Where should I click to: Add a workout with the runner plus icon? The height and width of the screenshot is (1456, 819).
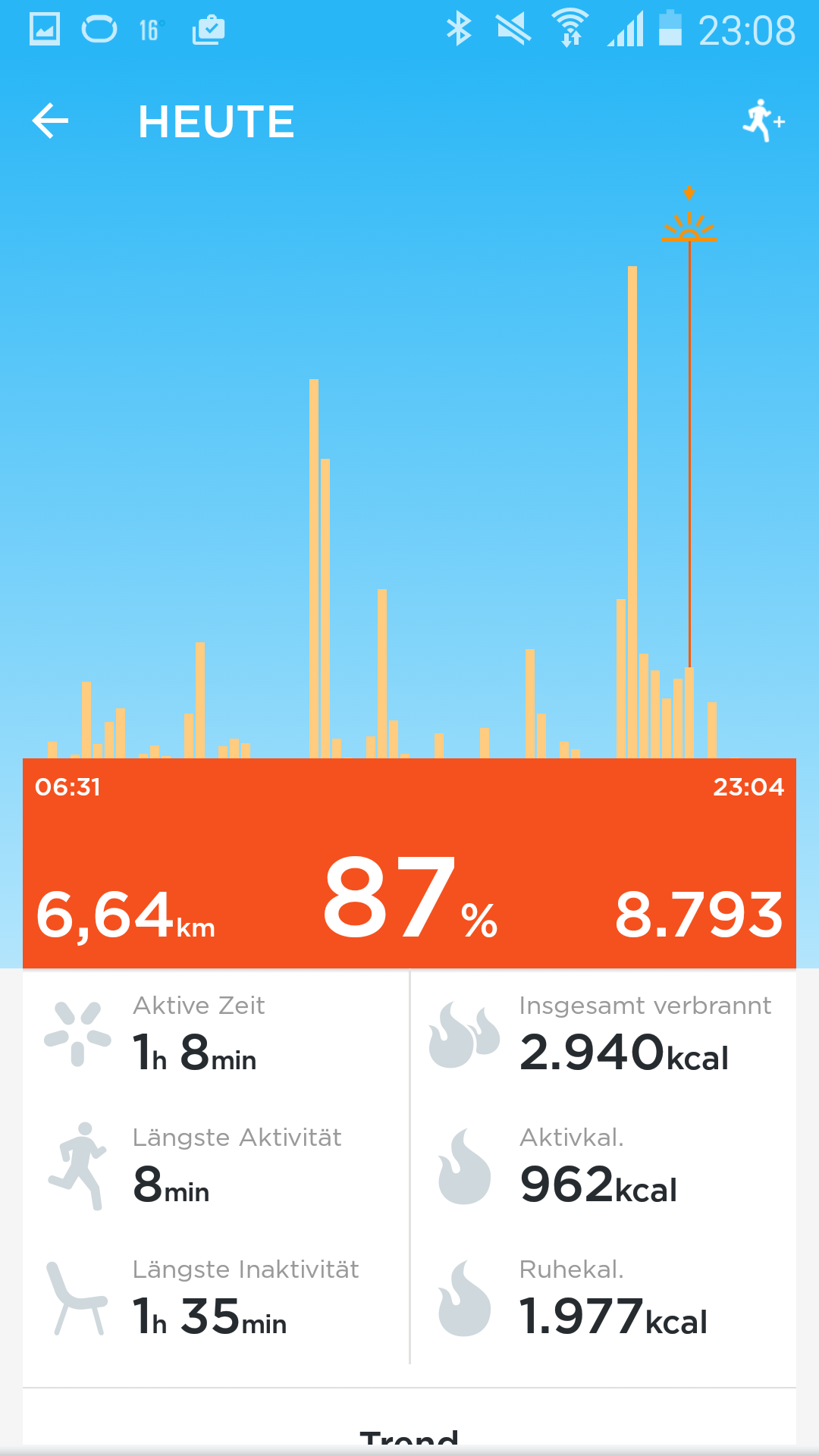(x=763, y=121)
